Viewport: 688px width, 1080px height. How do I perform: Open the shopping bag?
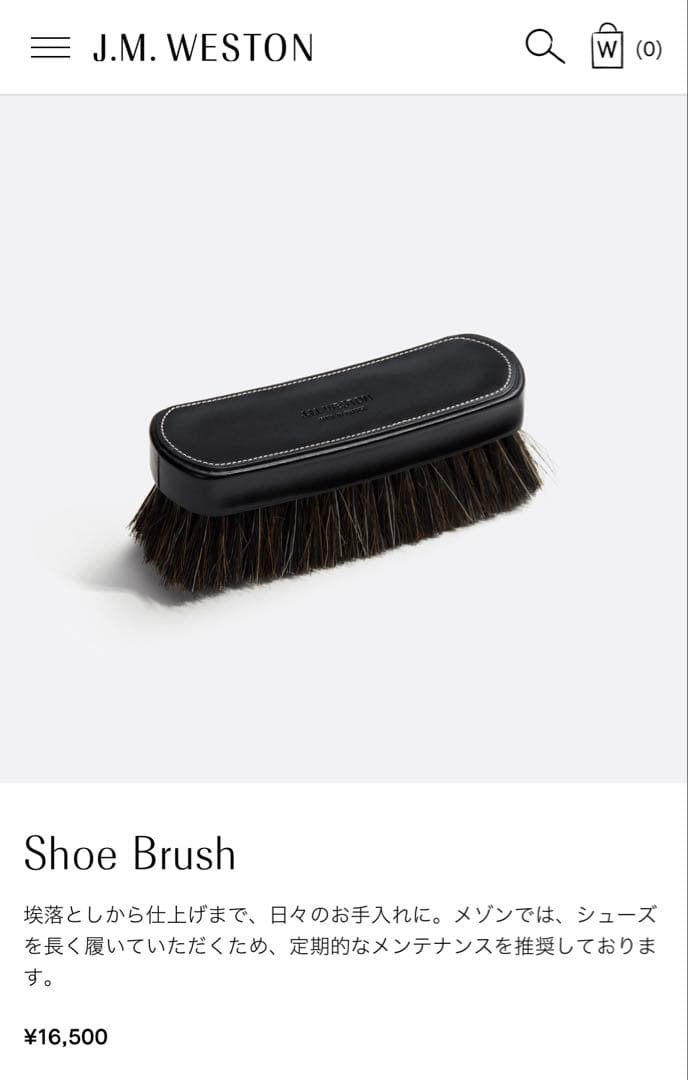[x=607, y=47]
